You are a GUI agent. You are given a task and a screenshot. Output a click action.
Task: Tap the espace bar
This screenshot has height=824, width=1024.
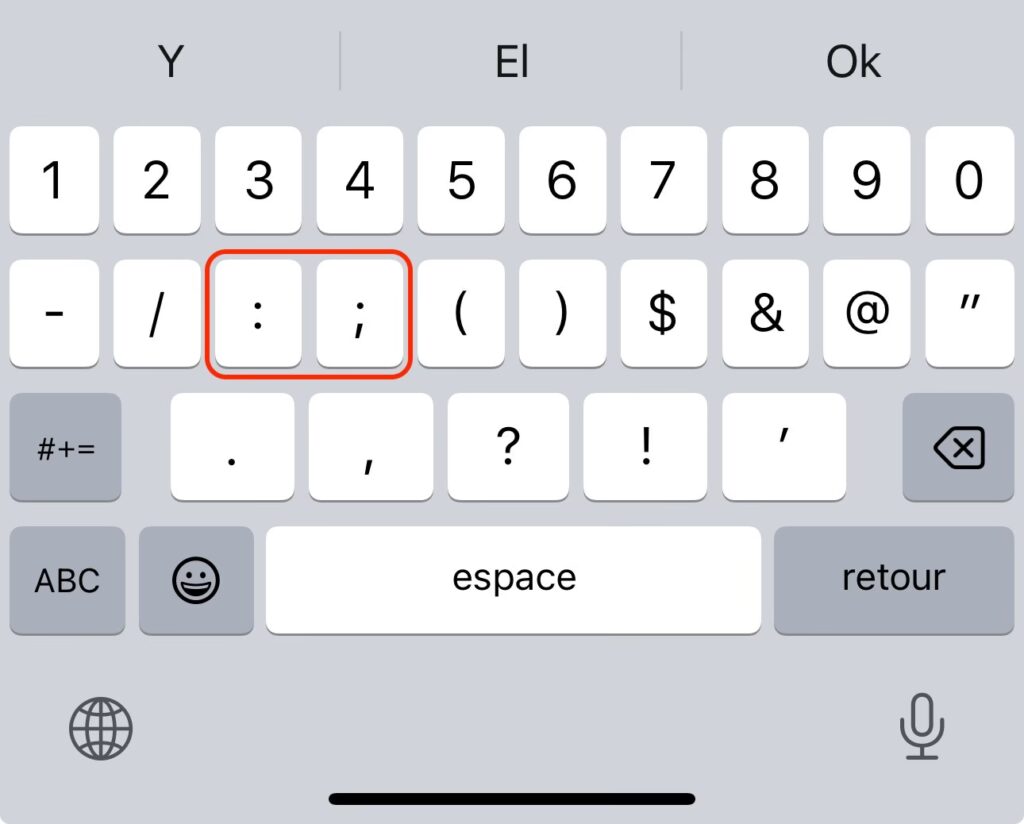513,580
